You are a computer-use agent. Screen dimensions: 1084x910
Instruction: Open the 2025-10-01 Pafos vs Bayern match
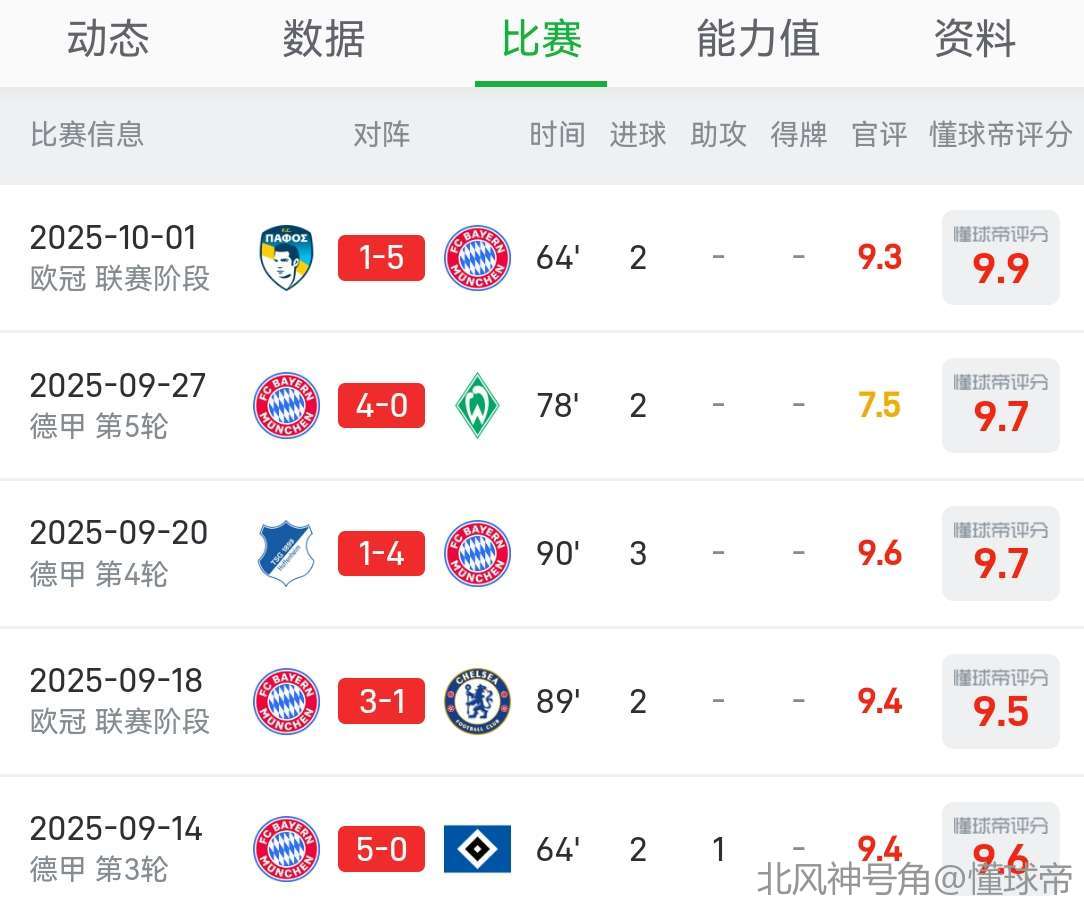[x=381, y=258]
